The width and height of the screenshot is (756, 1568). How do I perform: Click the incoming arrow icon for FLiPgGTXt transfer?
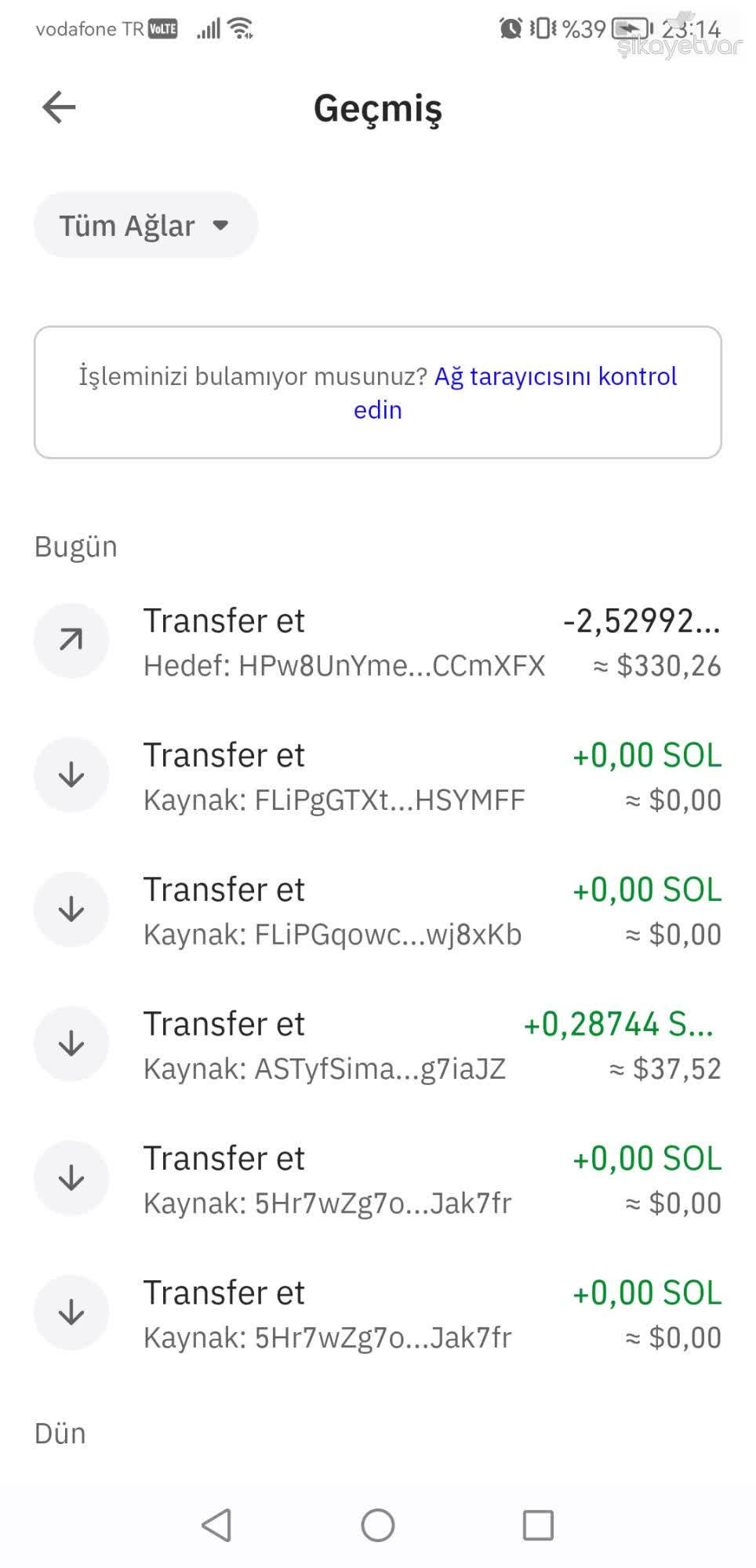(71, 775)
